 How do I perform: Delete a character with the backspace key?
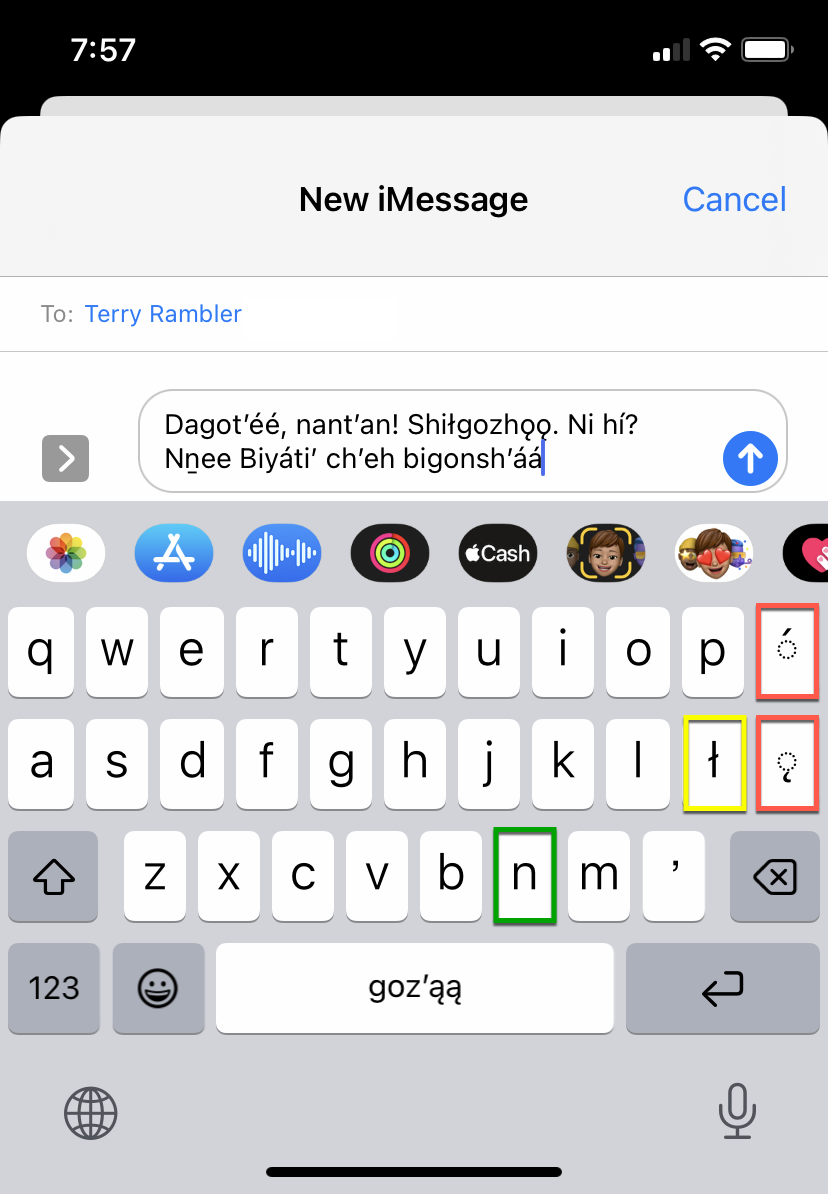click(776, 876)
